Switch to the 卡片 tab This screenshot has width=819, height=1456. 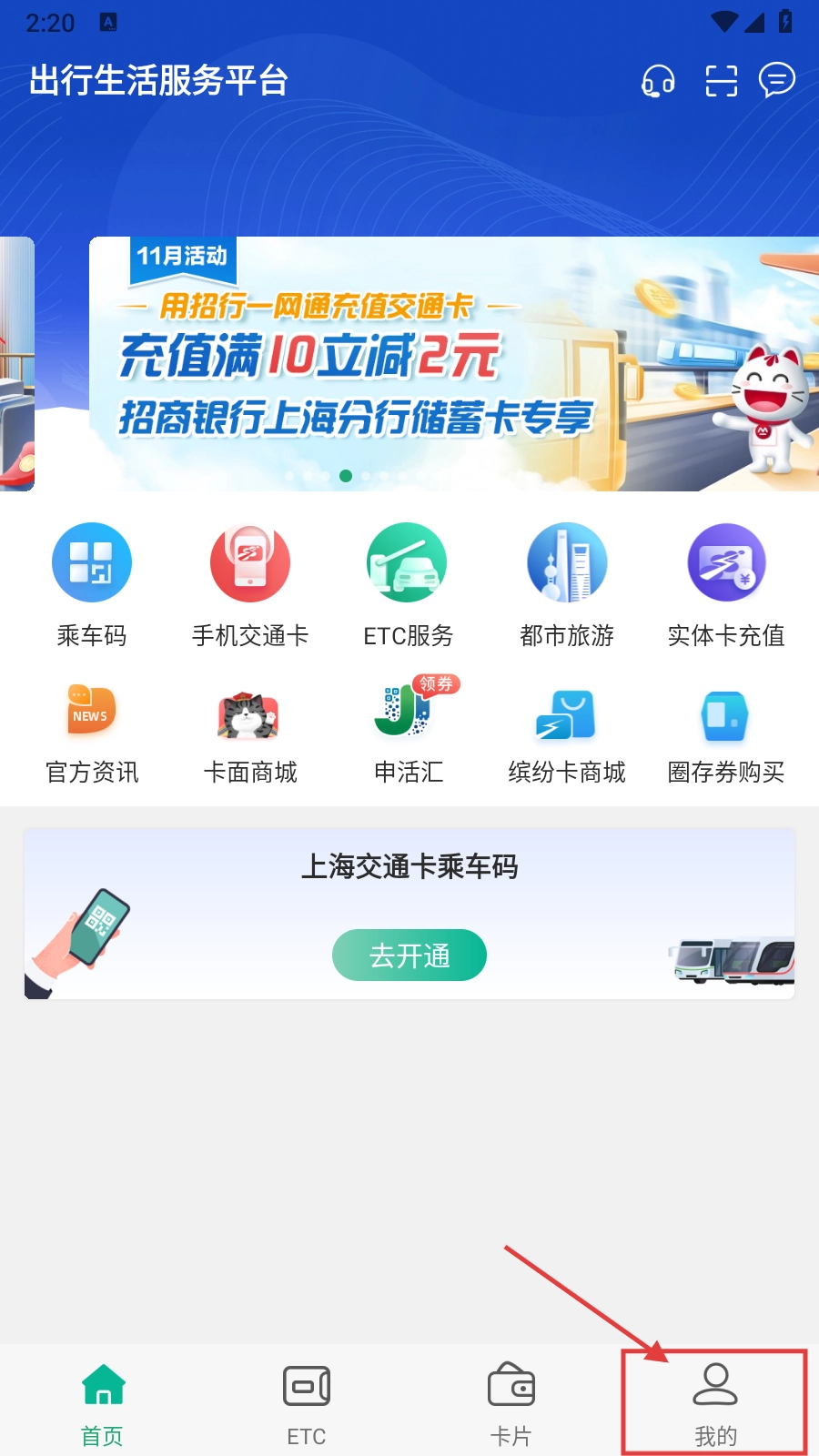tap(511, 1403)
